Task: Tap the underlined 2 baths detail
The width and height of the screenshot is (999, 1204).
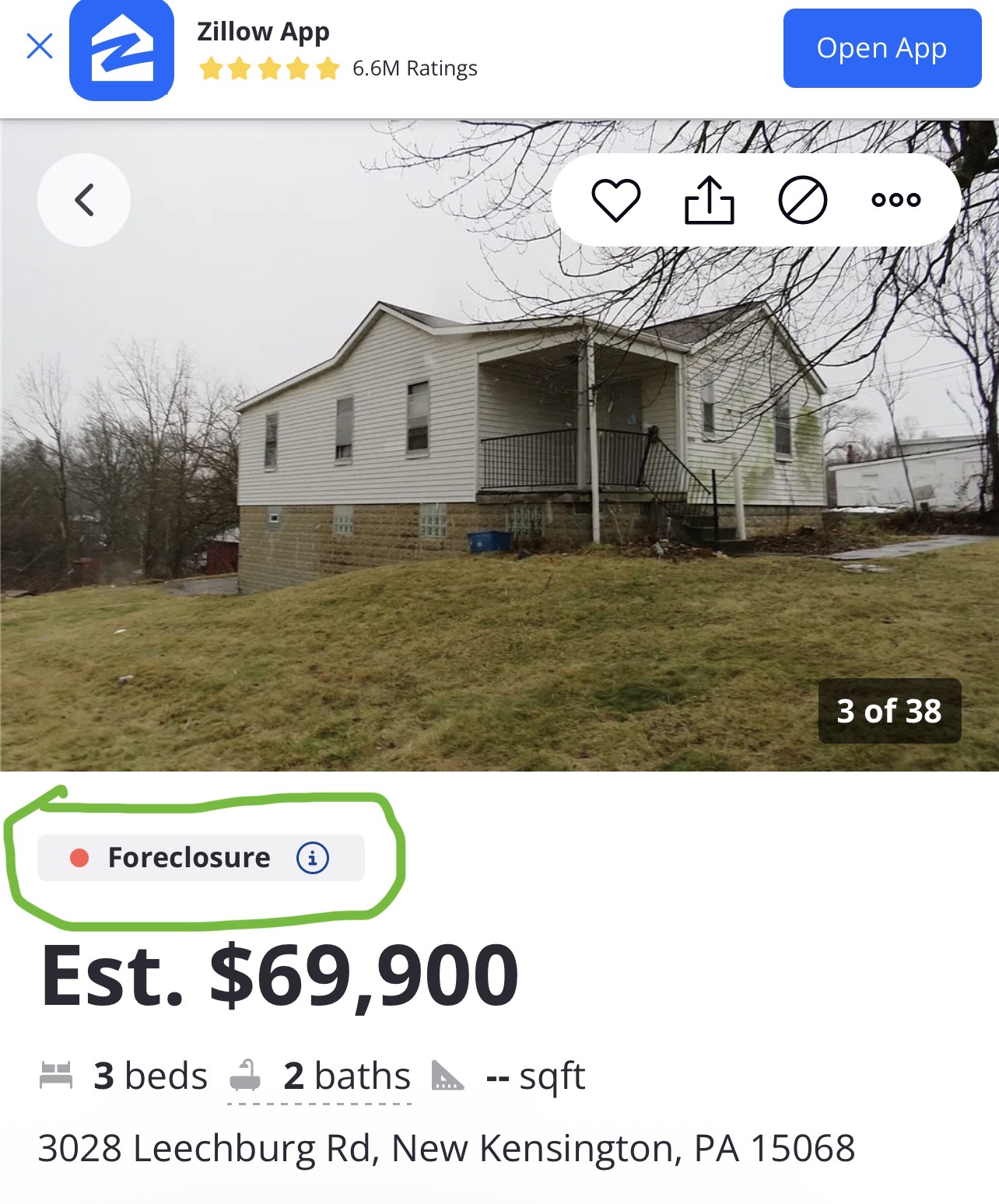Action: [x=346, y=1077]
